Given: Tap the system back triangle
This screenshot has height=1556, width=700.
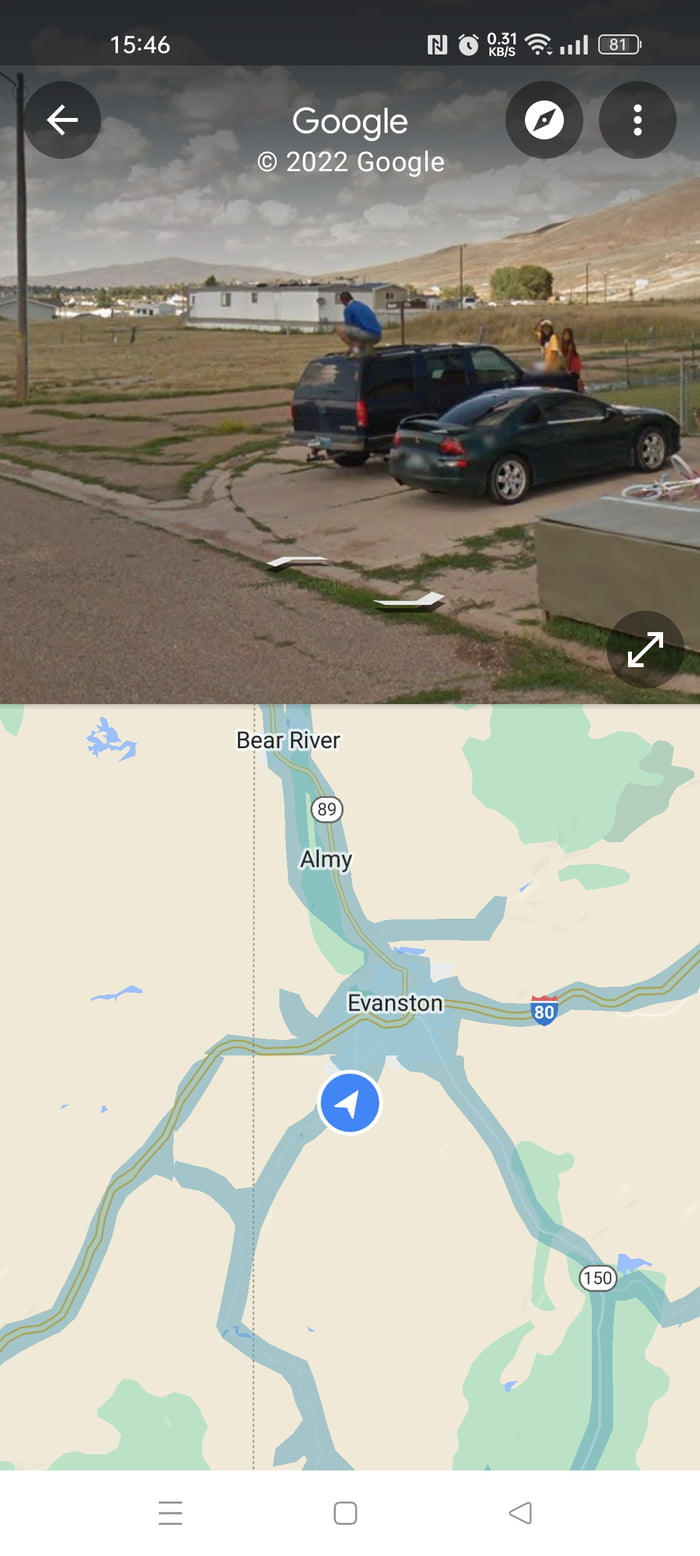Looking at the screenshot, I should pos(520,1513).
